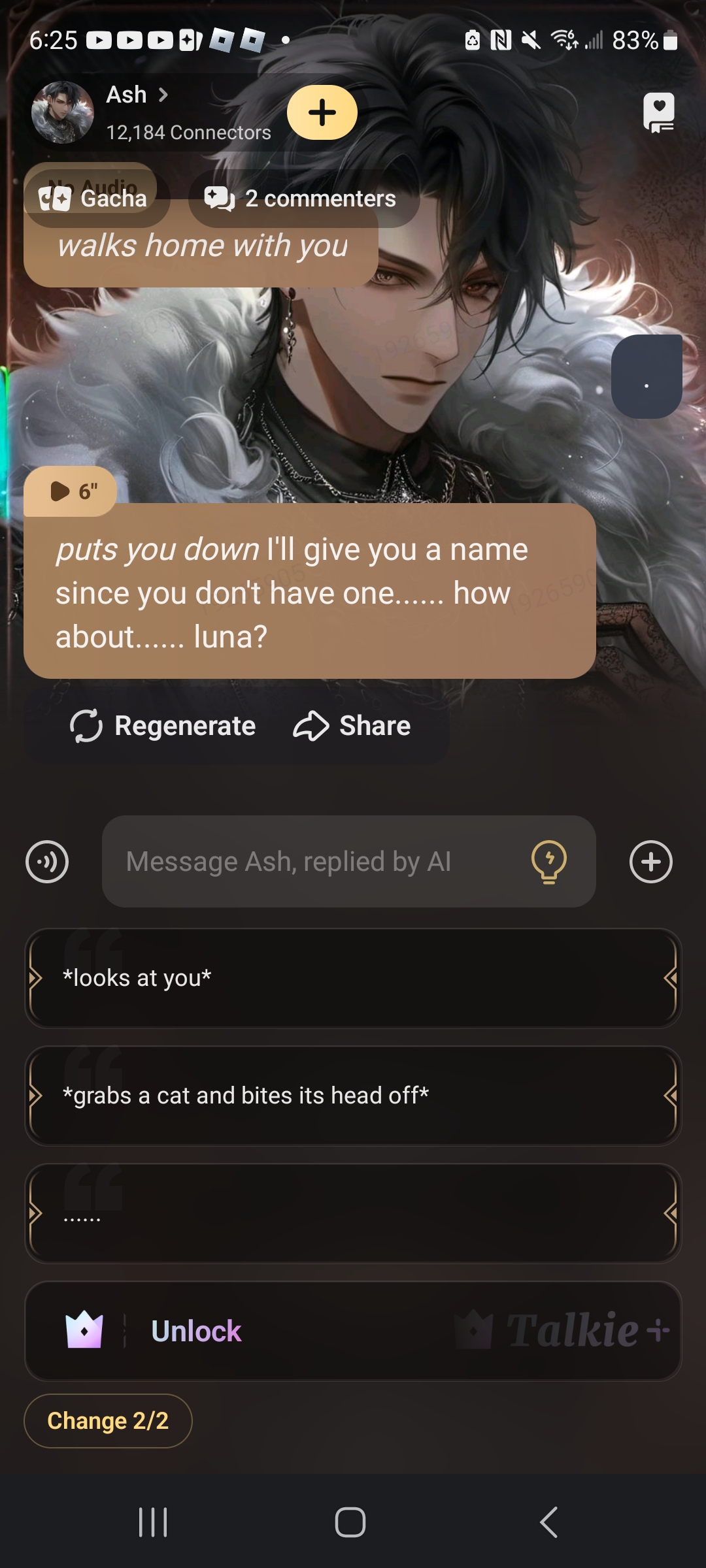Image resolution: width=706 pixels, height=1568 pixels.
Task: Play the 6-second audio message
Action: click(71, 491)
